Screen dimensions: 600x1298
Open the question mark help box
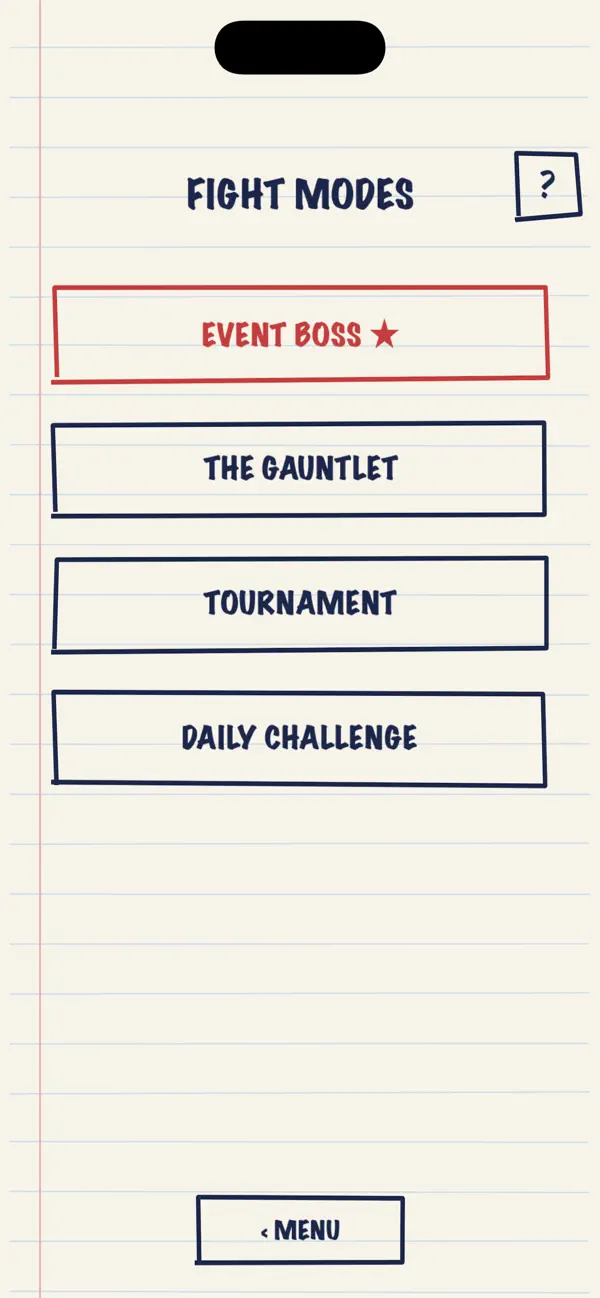pos(547,186)
